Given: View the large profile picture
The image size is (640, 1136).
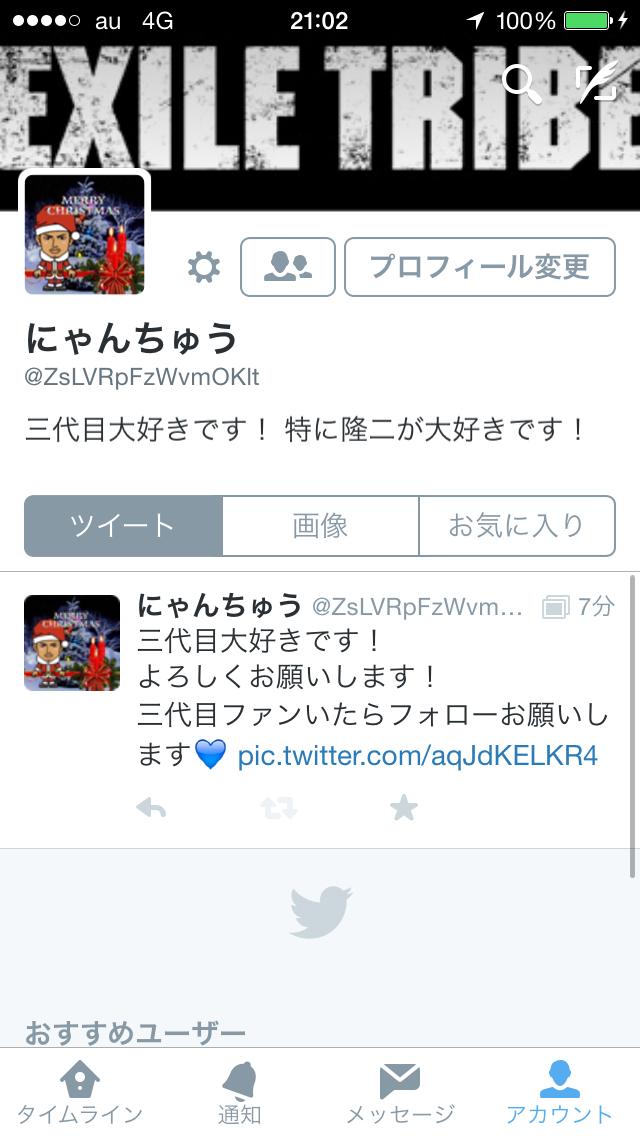Looking at the screenshot, I should coord(85,234).
